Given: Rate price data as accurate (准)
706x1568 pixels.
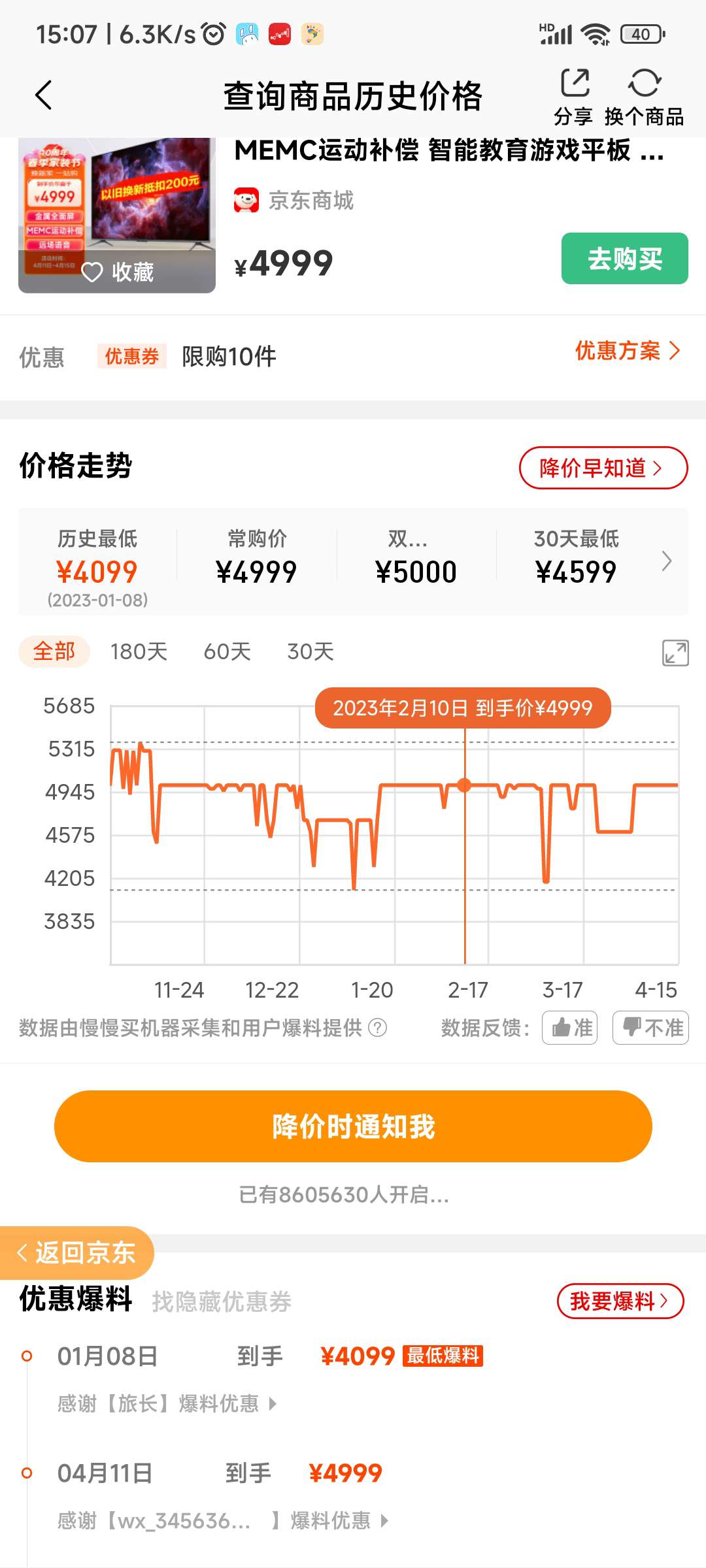Looking at the screenshot, I should pos(570,1028).
